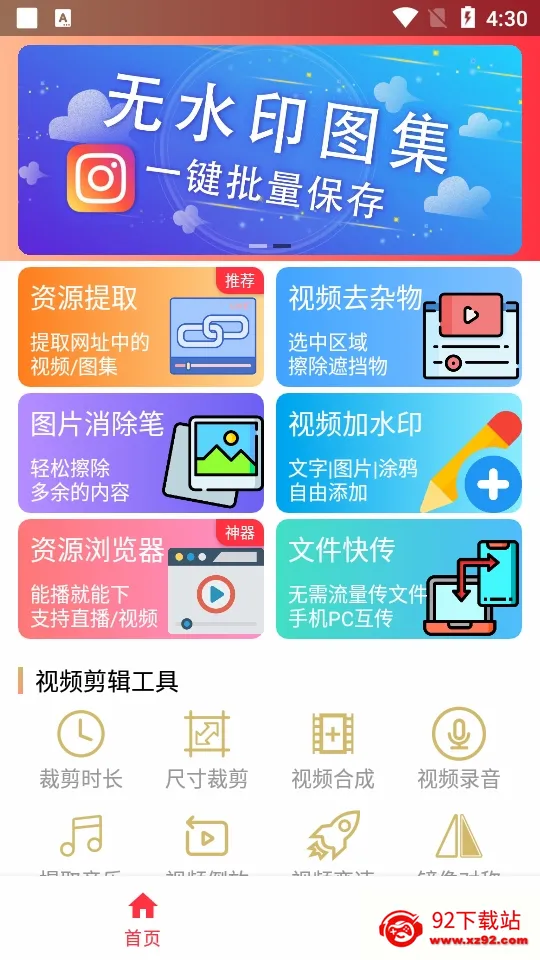Launch the 资源浏览器 card

pos(141,579)
